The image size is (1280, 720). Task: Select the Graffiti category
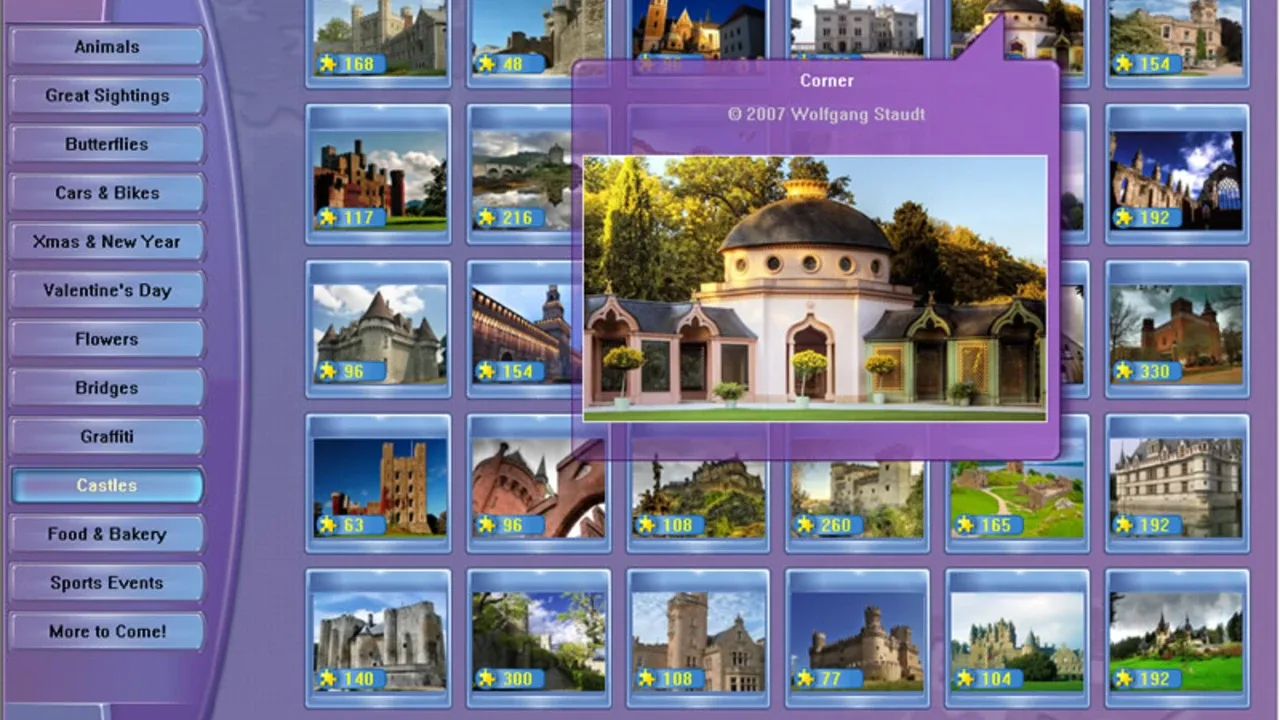(x=107, y=437)
